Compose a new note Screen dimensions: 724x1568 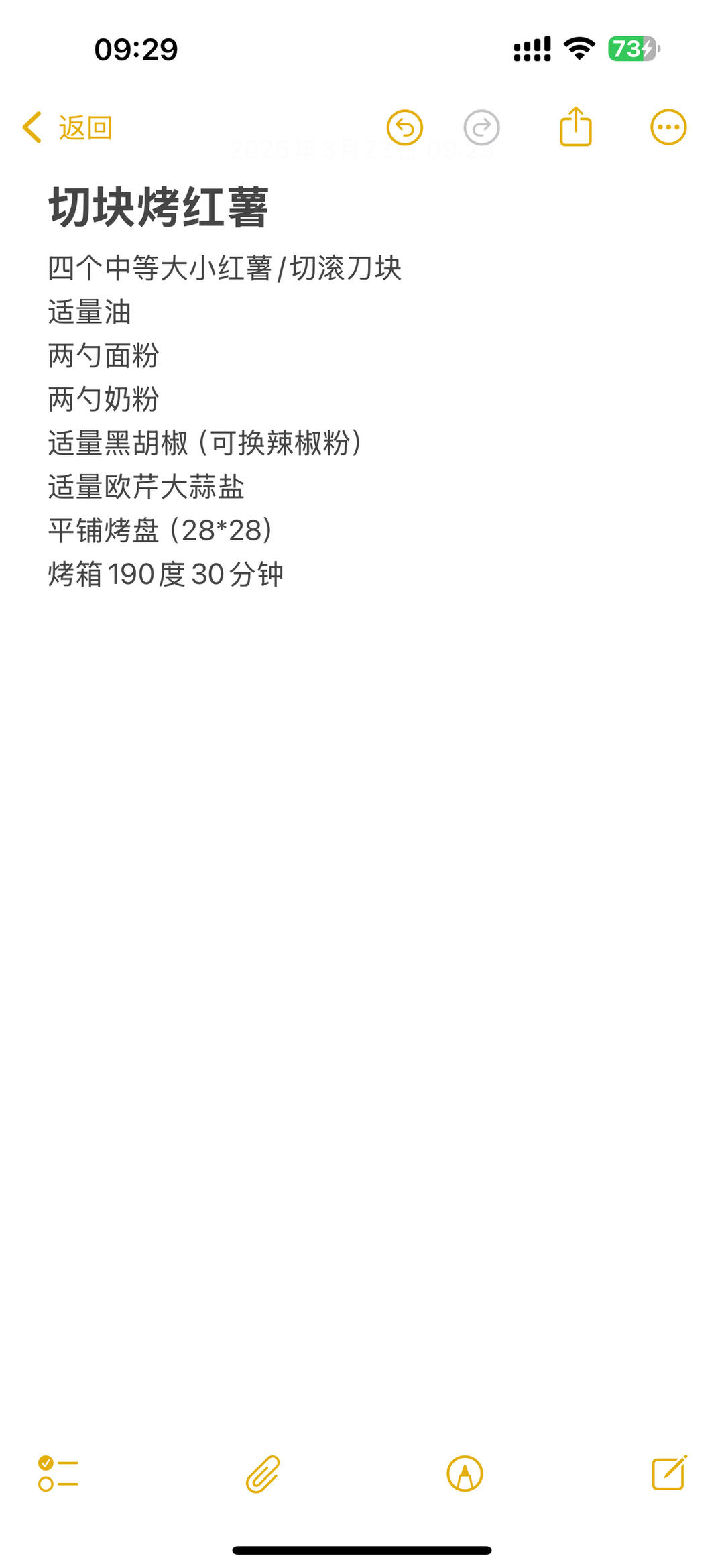(670, 1472)
